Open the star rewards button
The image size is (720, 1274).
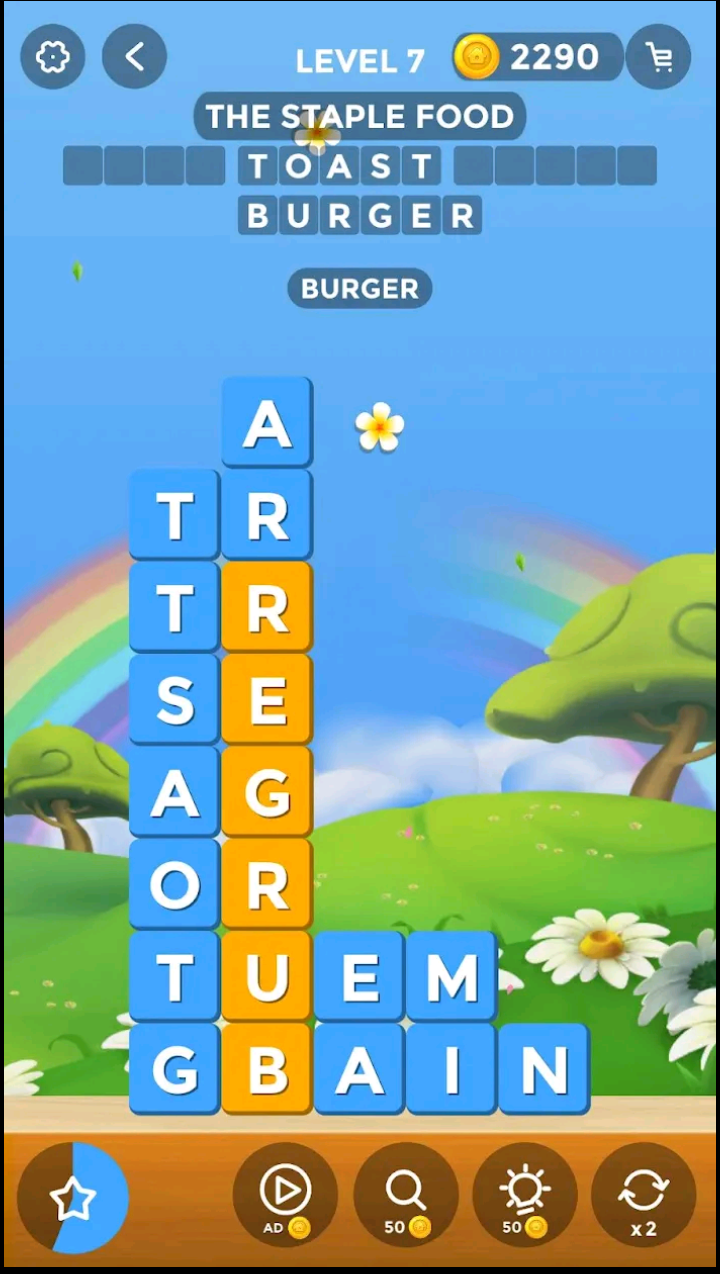coord(73,1197)
